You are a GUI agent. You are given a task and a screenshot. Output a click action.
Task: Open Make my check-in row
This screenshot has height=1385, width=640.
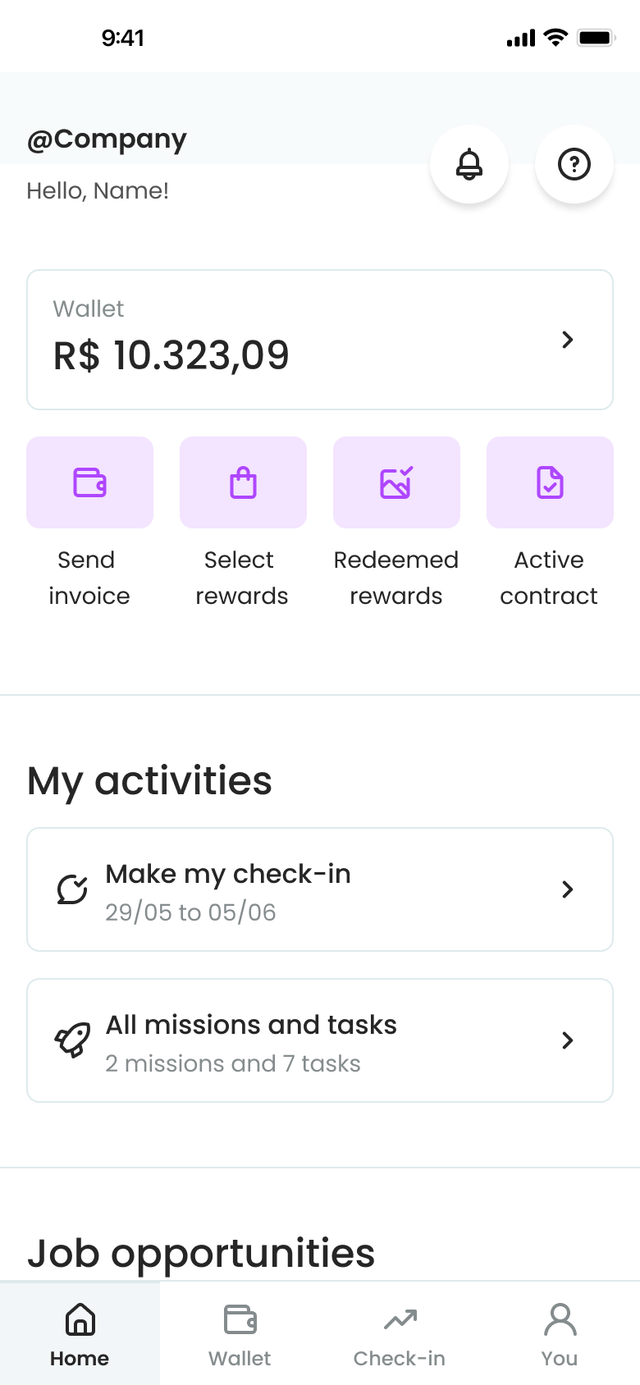(x=319, y=889)
